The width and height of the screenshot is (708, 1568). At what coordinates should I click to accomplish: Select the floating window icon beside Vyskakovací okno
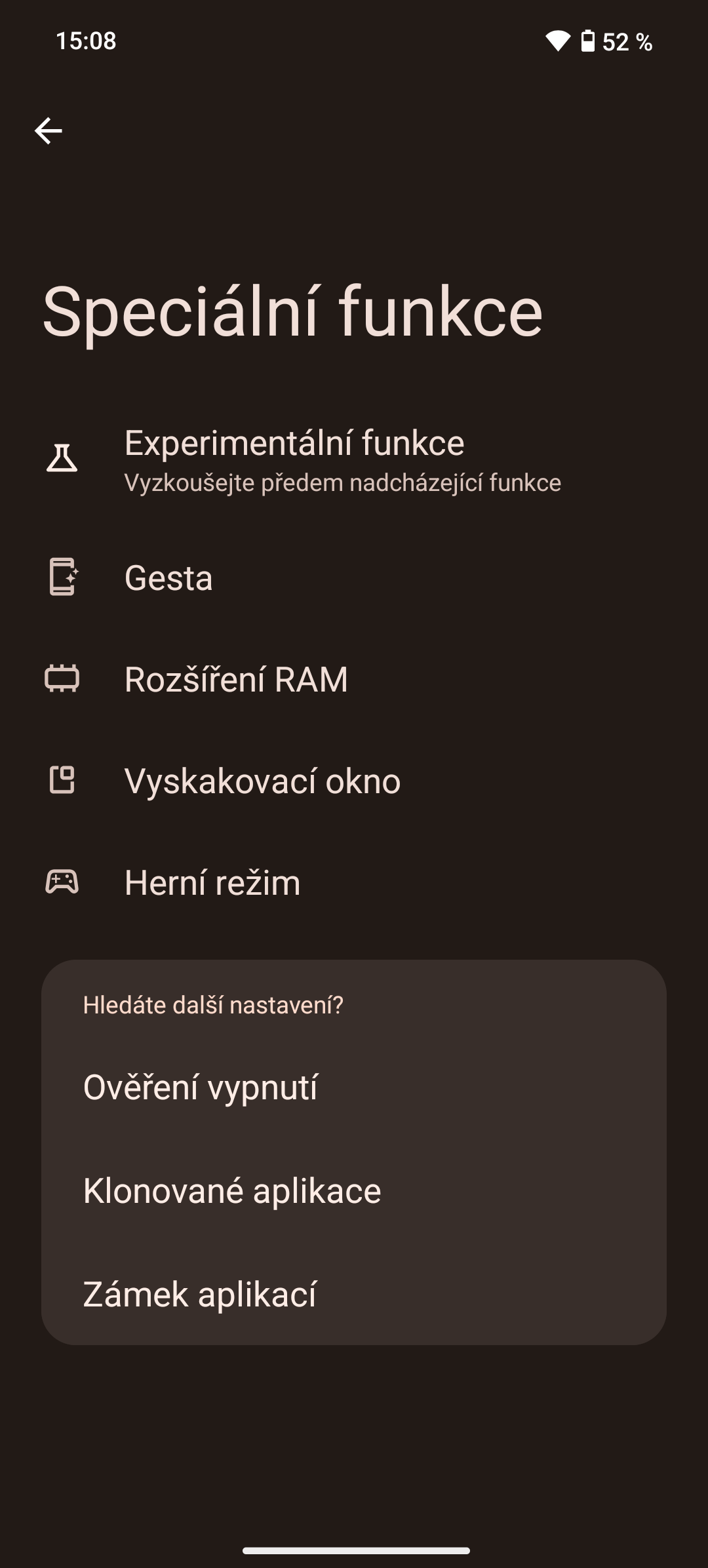[x=64, y=781]
